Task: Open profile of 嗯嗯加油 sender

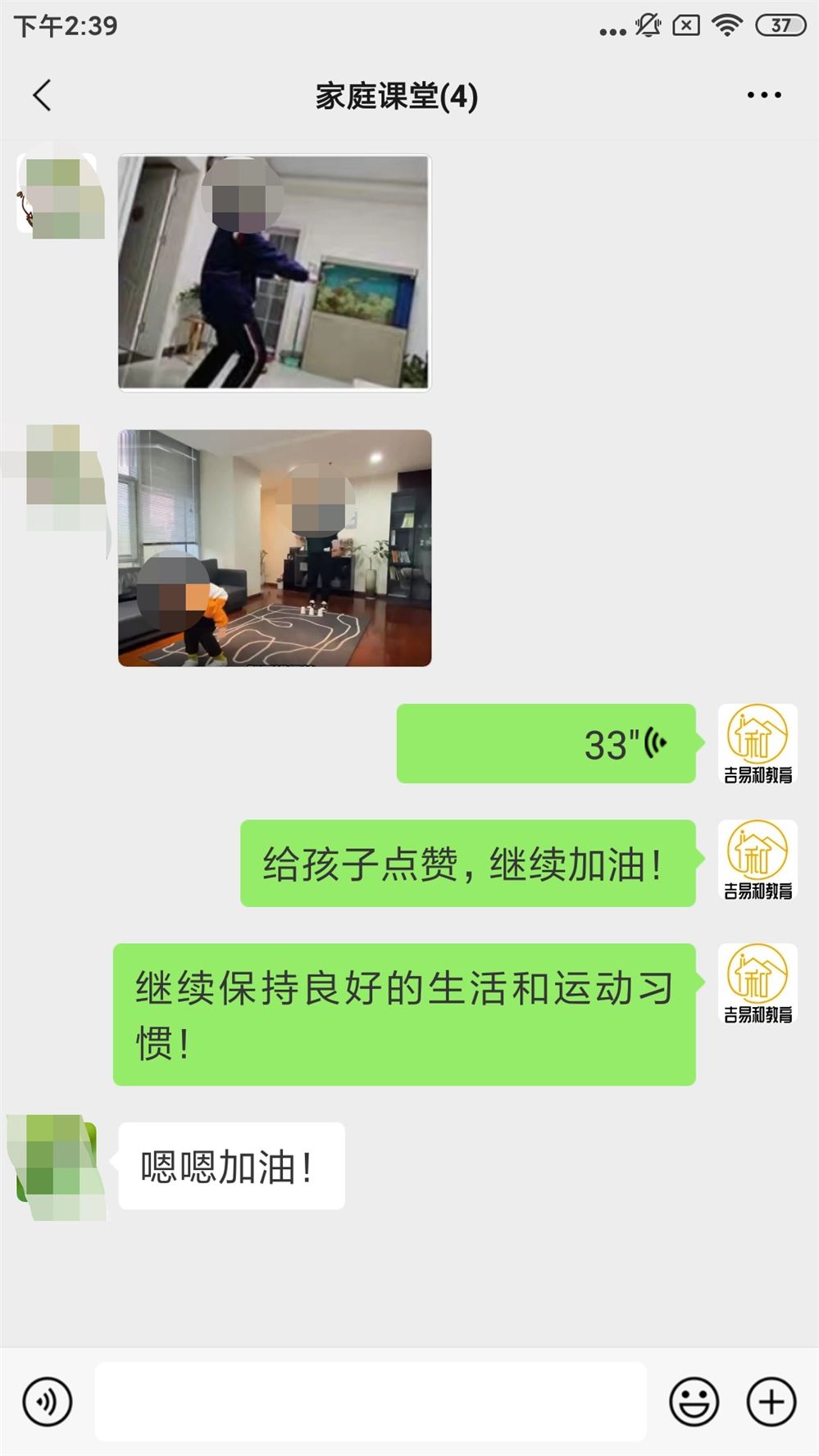Action: tap(57, 1165)
